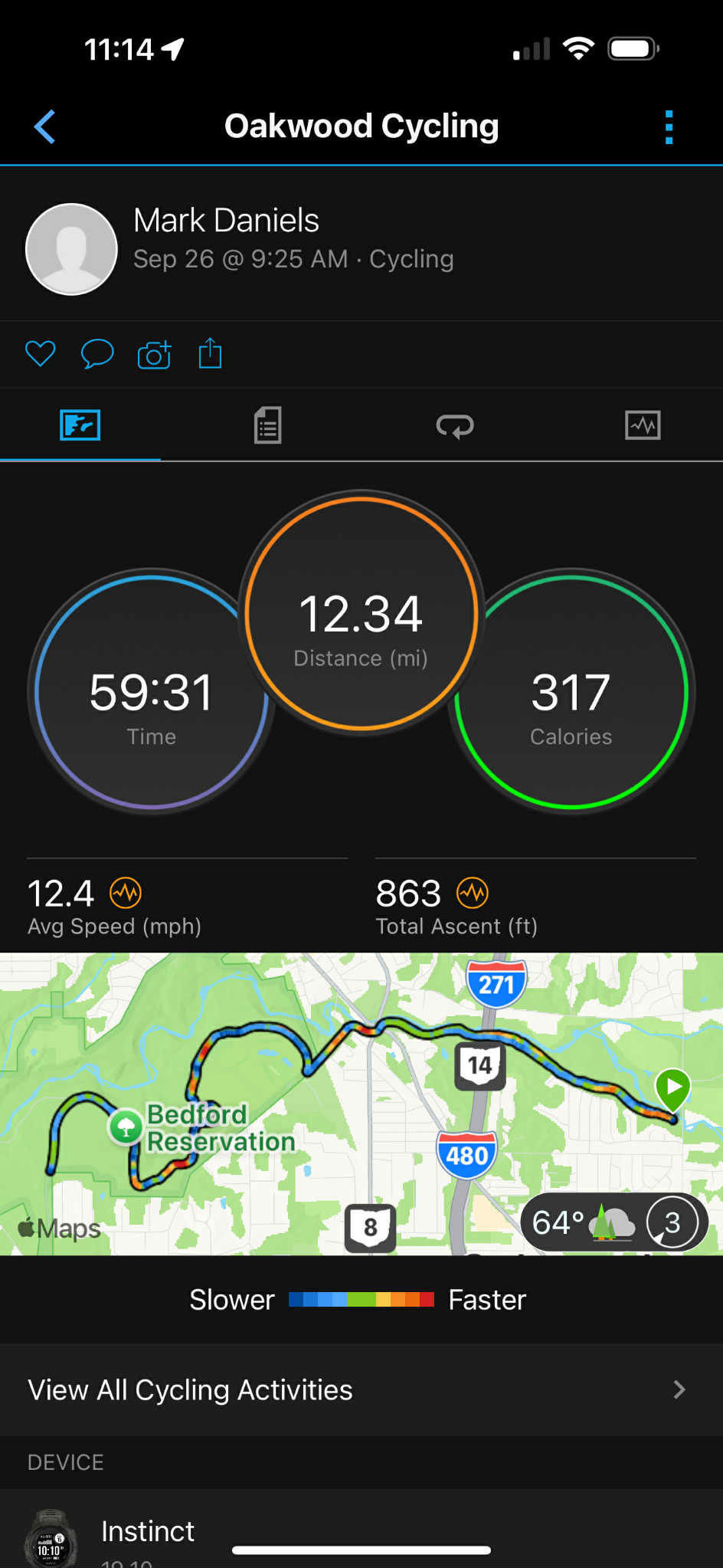Open the three-dot overflow menu
This screenshot has height=1568, width=723.
pos(669,126)
